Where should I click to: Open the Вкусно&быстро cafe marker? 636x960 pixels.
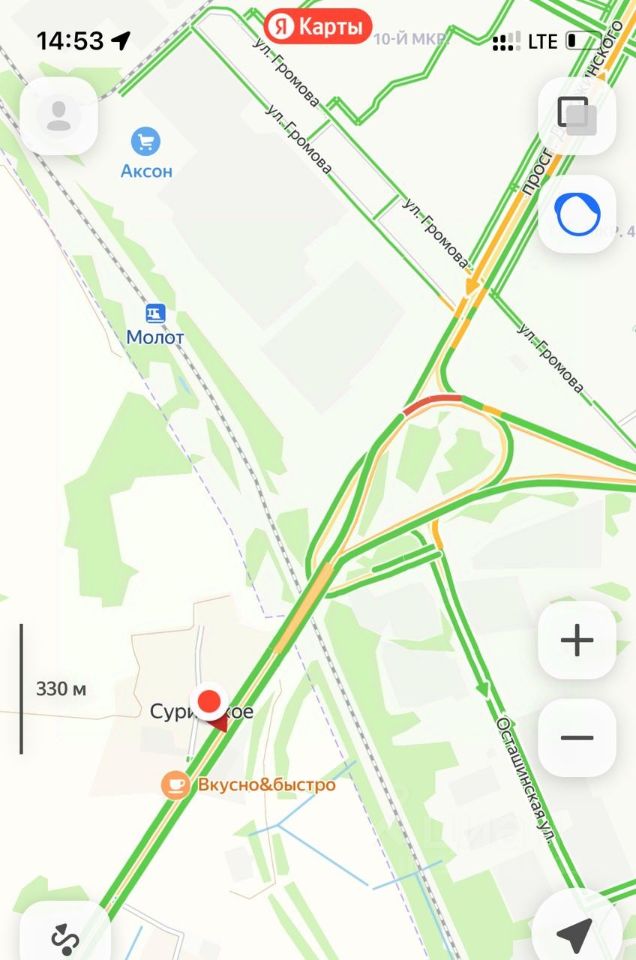click(x=176, y=785)
